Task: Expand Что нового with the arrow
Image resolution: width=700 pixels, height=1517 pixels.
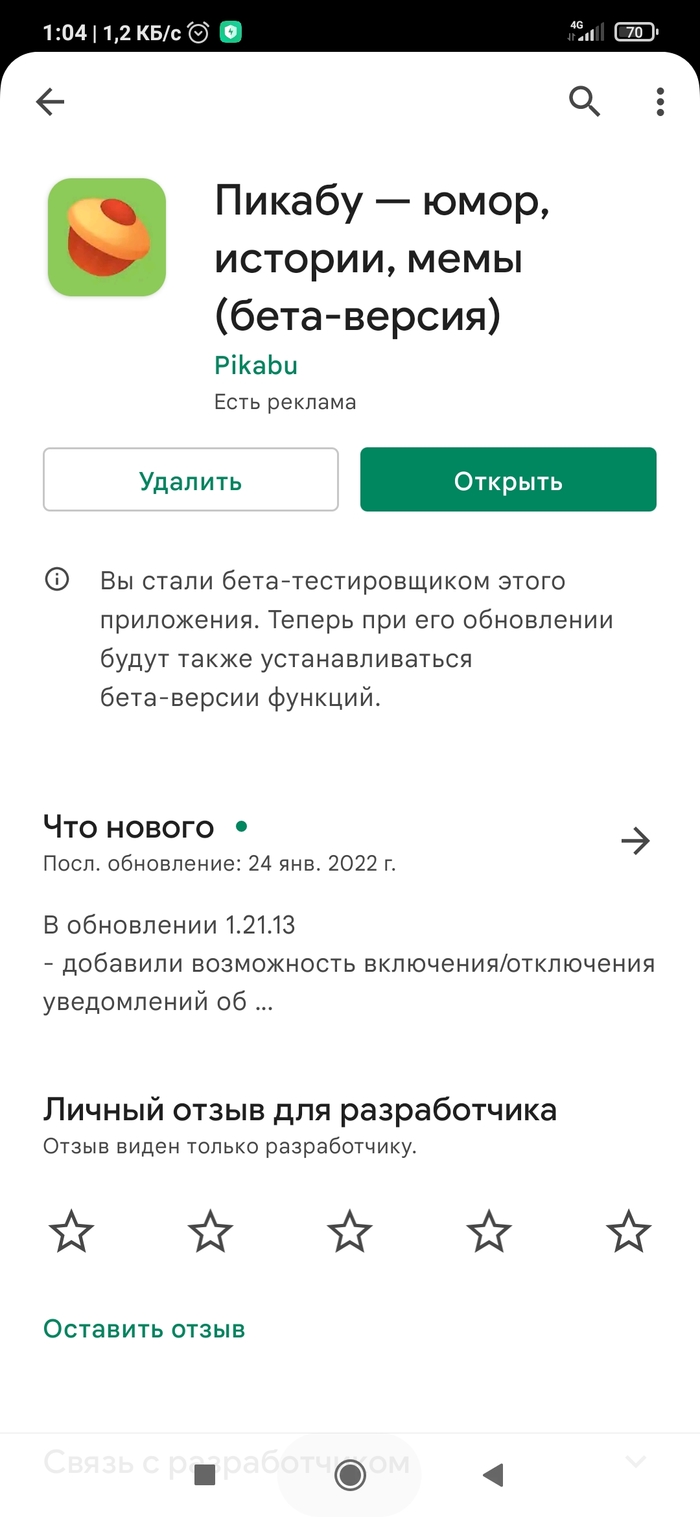Action: 635,841
